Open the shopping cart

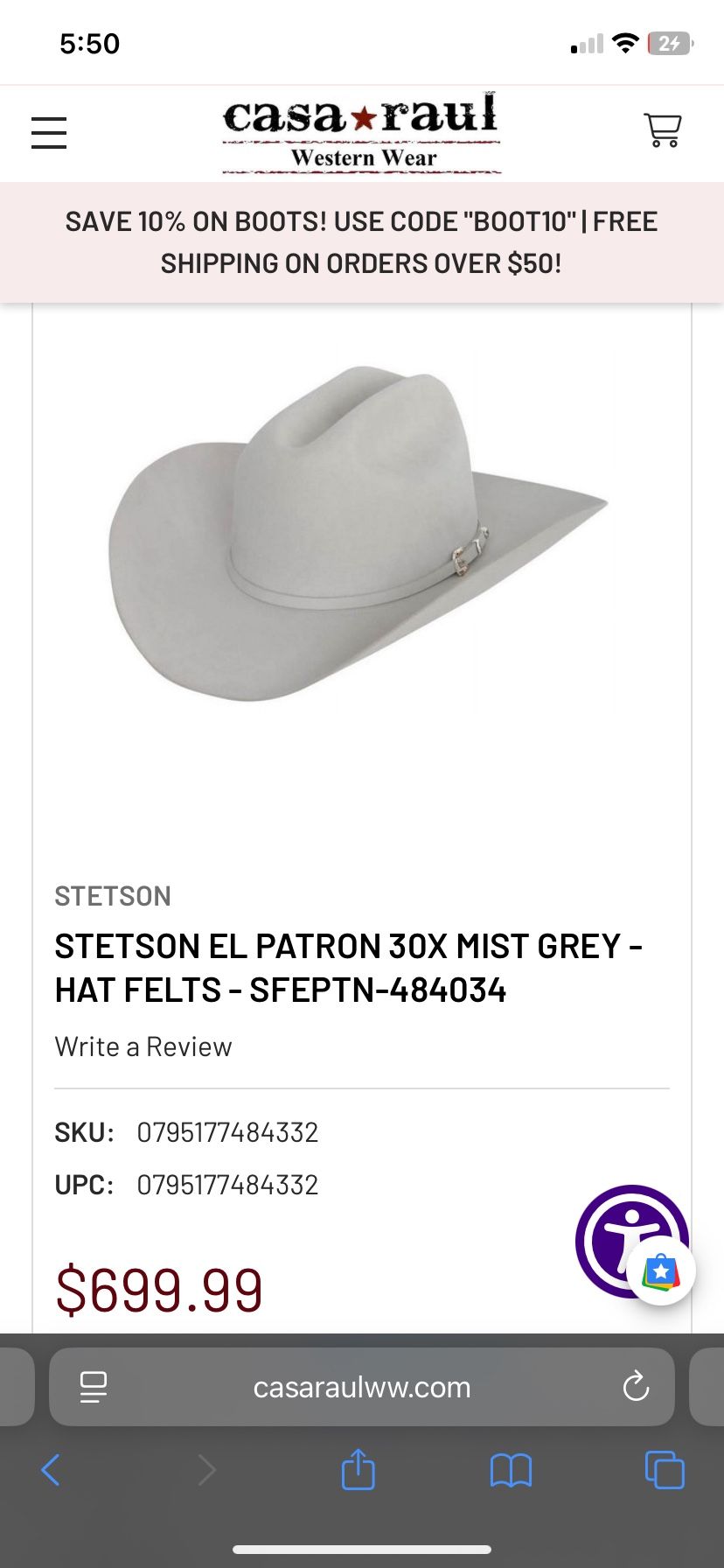click(662, 131)
